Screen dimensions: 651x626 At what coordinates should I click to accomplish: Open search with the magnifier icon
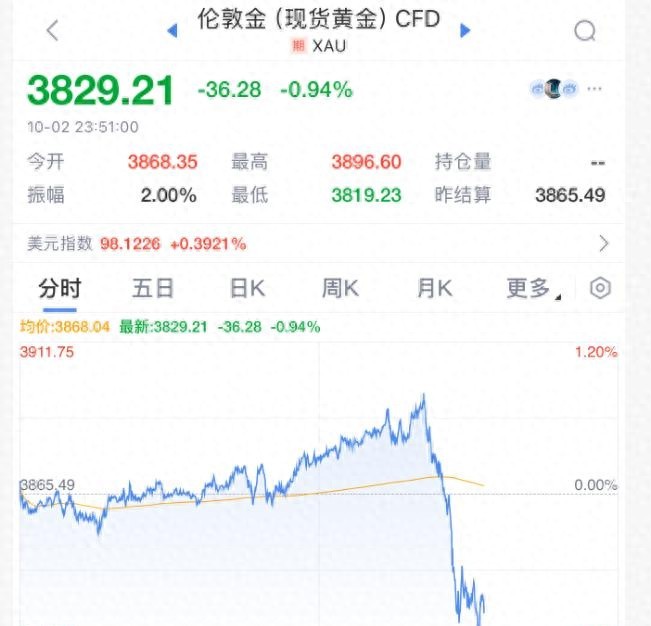coord(585,32)
